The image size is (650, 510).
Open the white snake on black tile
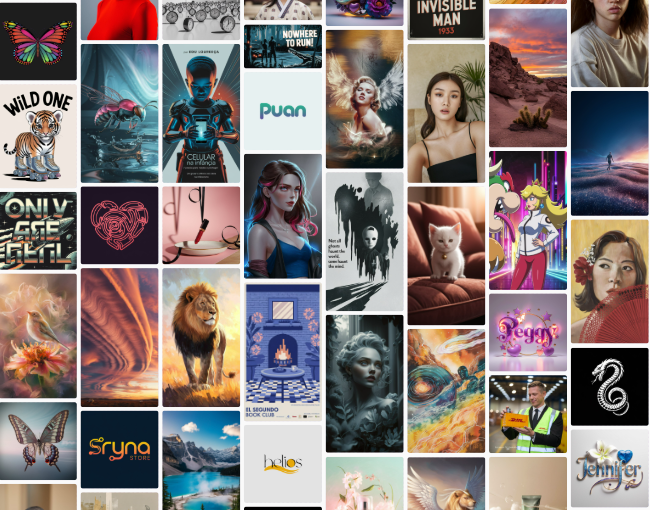click(609, 386)
